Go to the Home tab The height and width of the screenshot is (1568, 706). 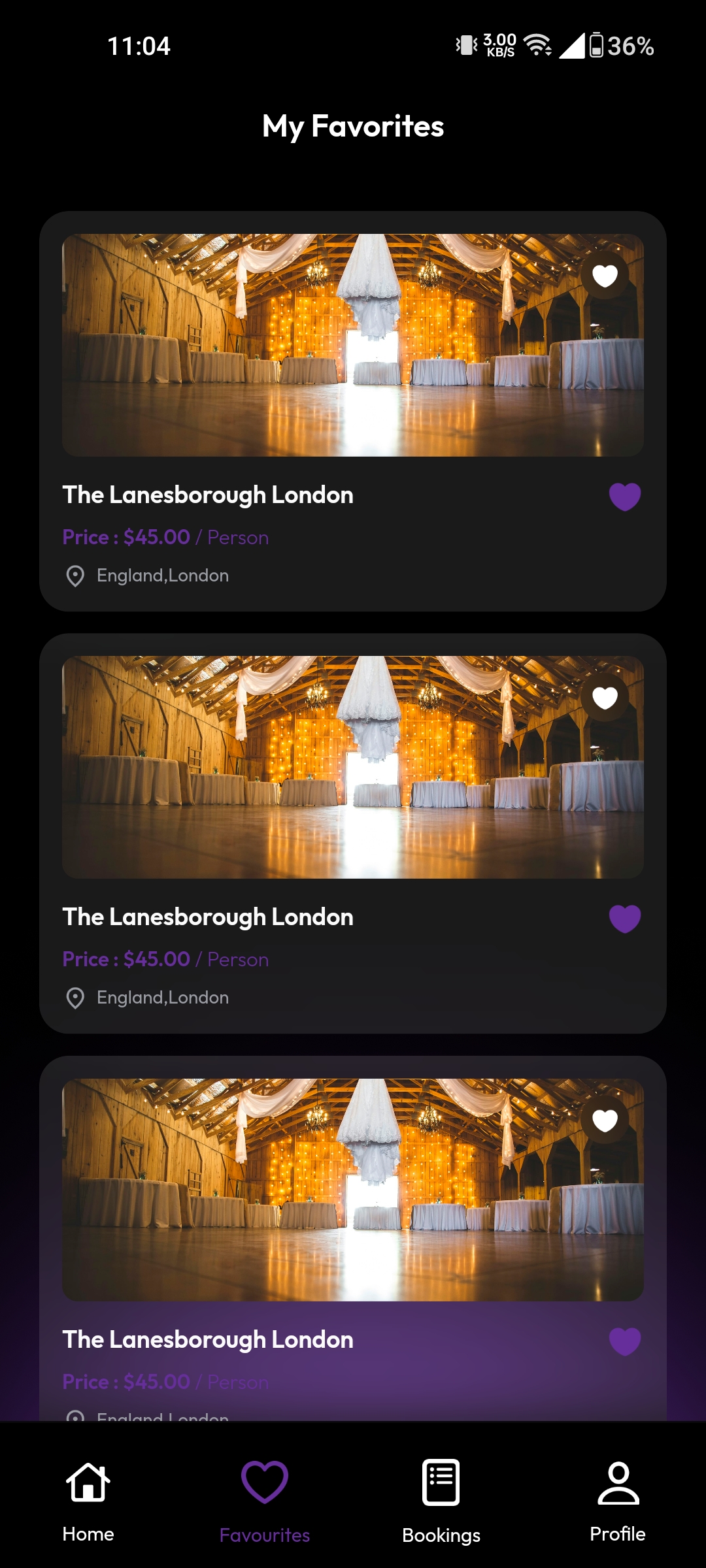[88, 1496]
